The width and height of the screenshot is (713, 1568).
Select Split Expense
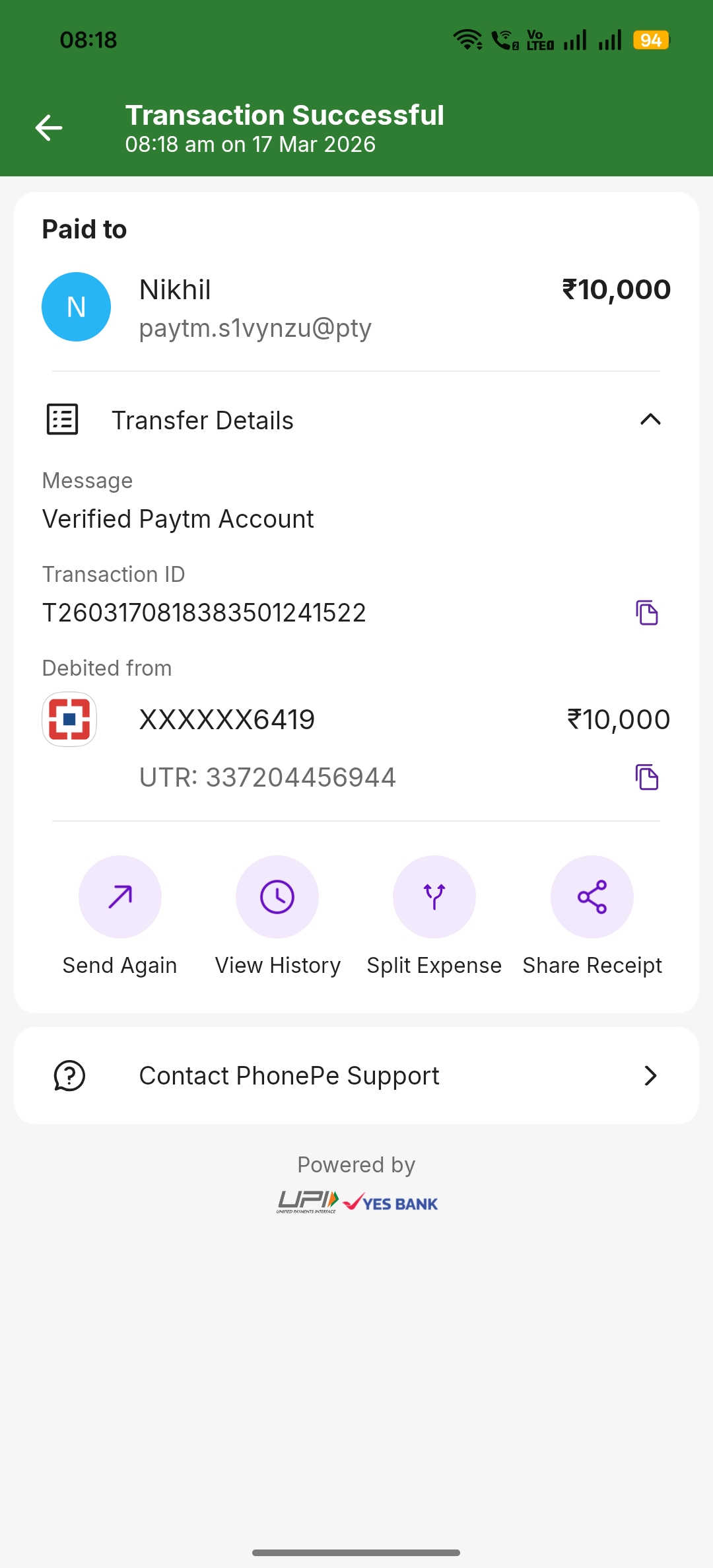[x=434, y=897]
